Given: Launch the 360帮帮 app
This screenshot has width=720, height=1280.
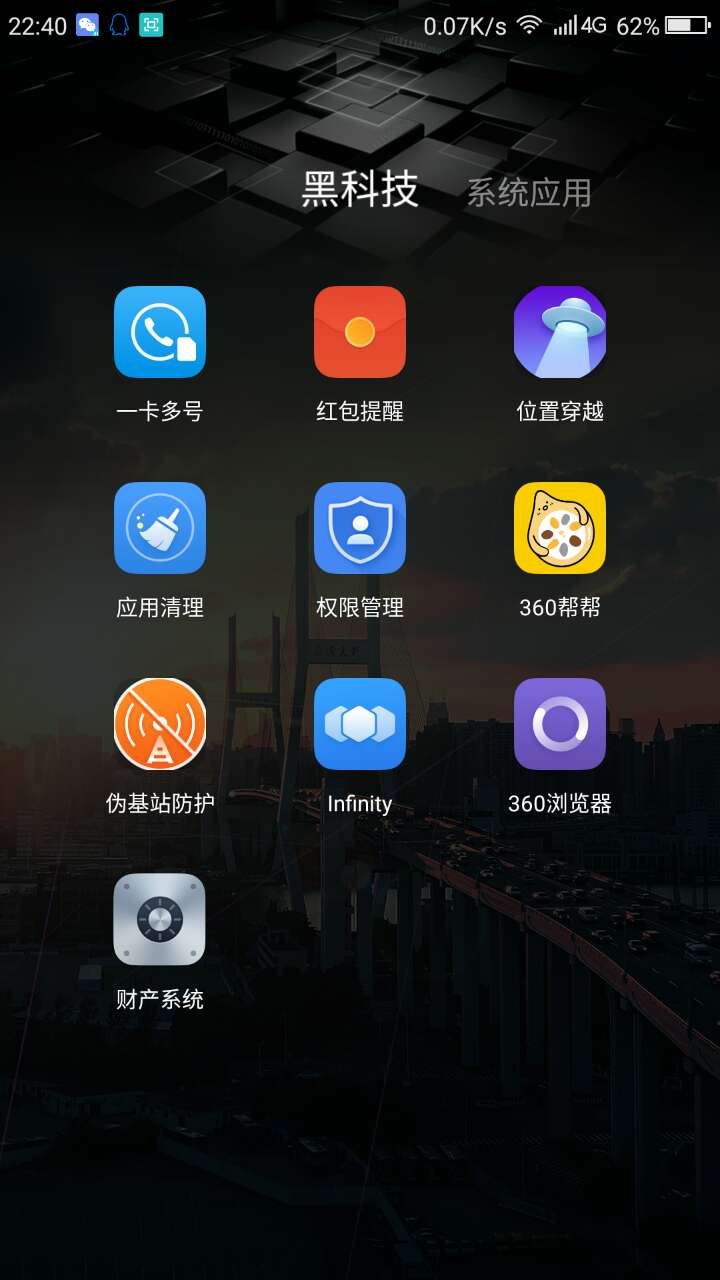Looking at the screenshot, I should click(560, 528).
